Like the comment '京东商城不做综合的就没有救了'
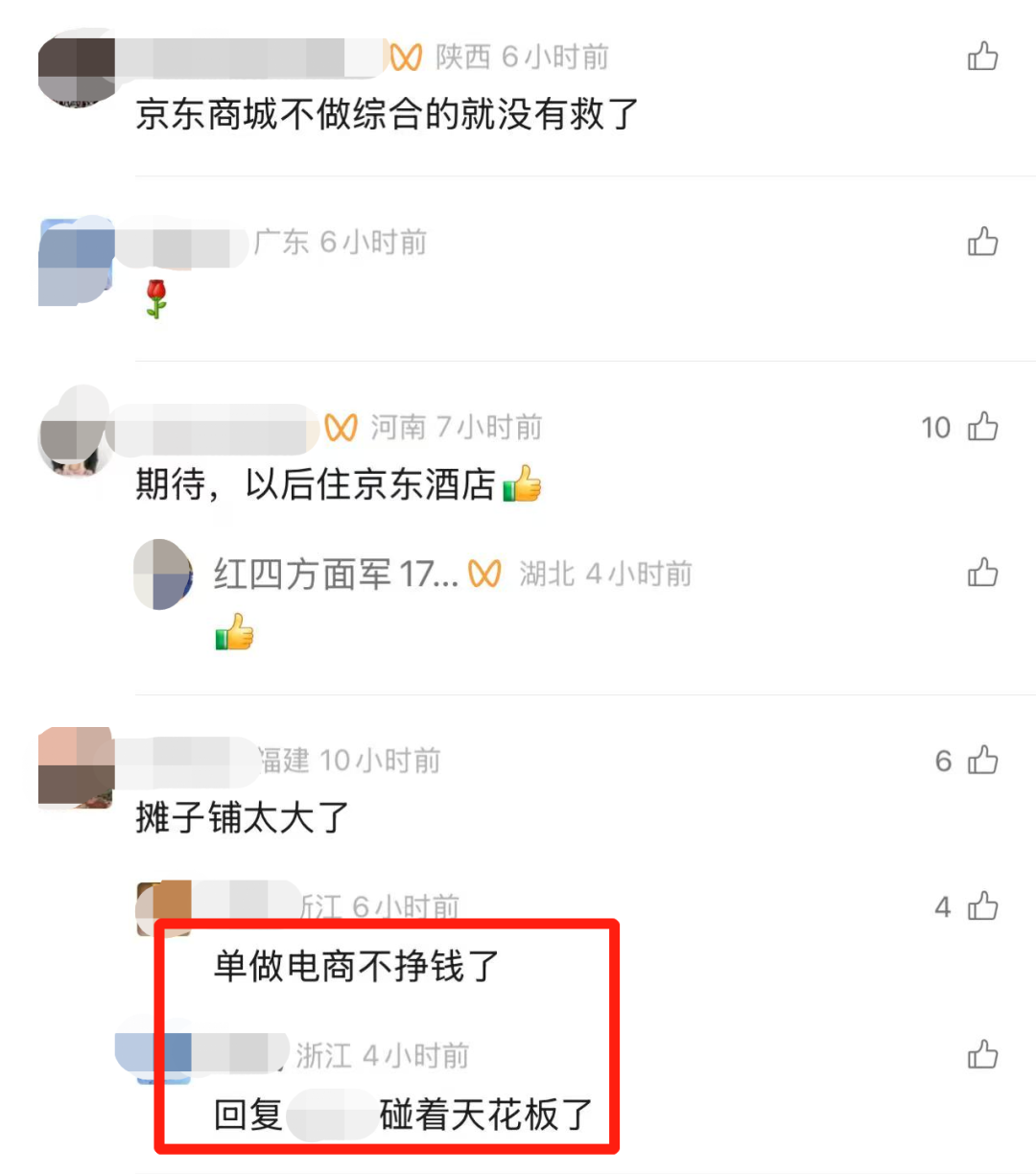This screenshot has height=1174, width=1036. coord(982,57)
